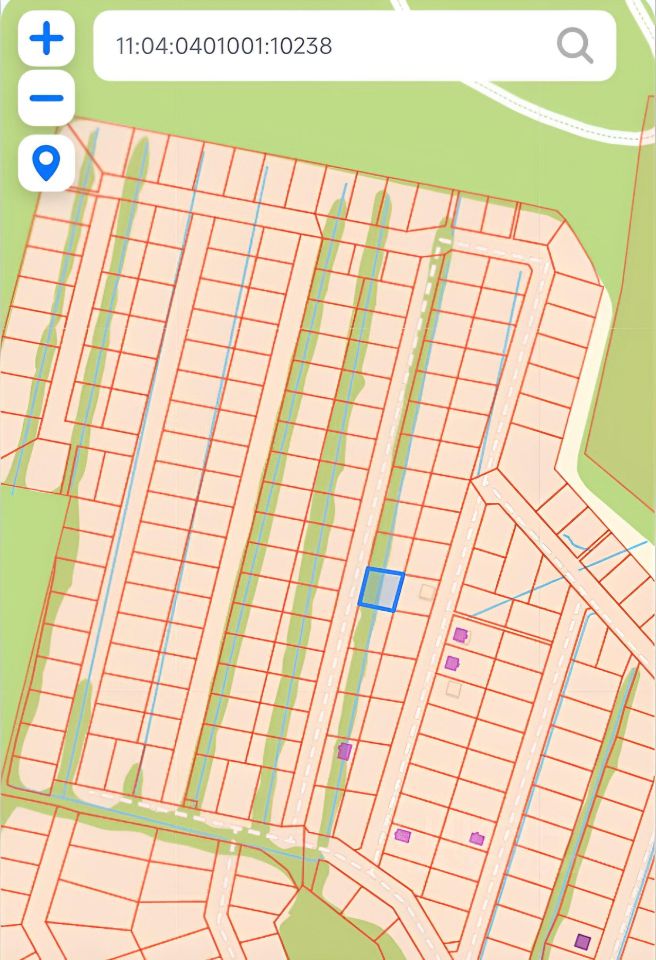The width and height of the screenshot is (656, 960).
Task: Run search with the magnifier icon
Action: tap(575, 46)
